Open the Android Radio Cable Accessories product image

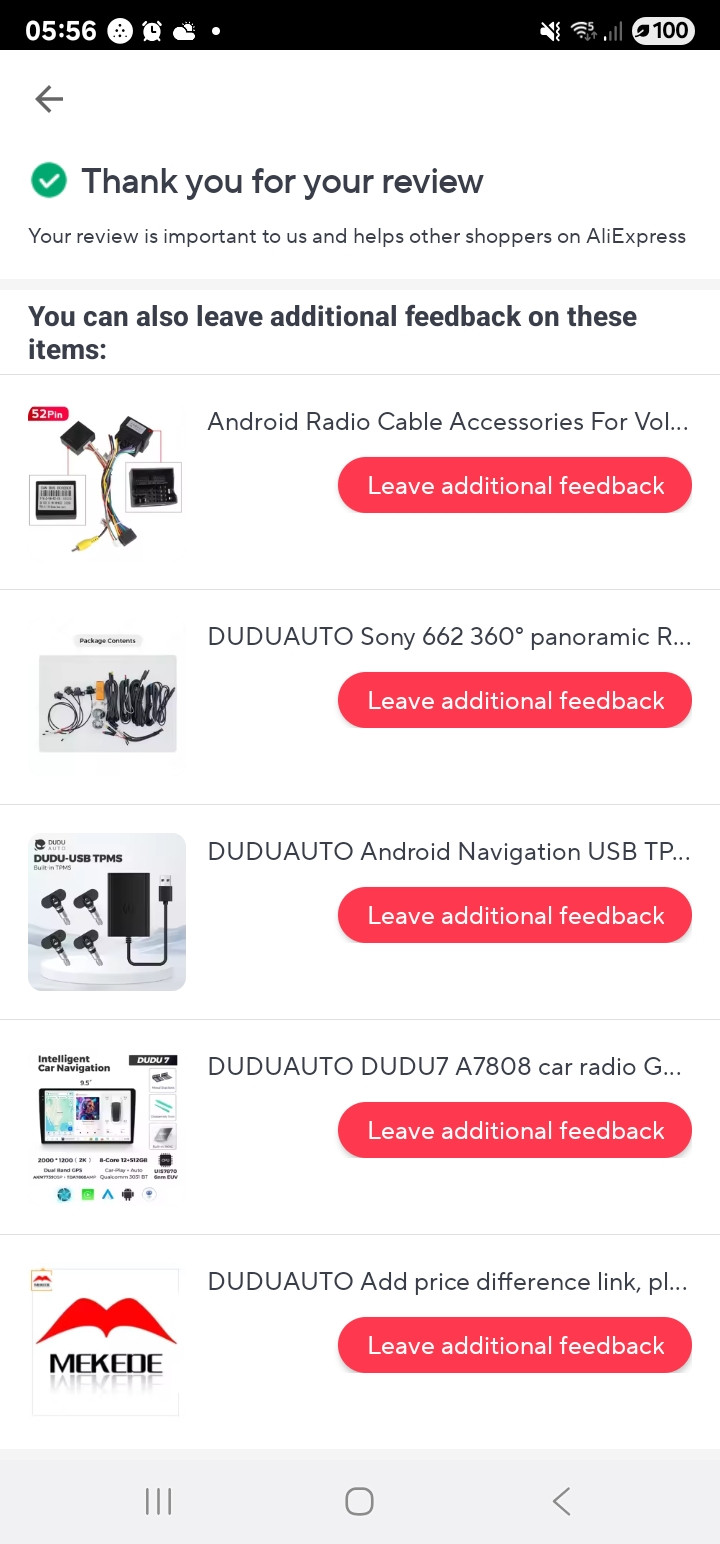[x=107, y=482]
